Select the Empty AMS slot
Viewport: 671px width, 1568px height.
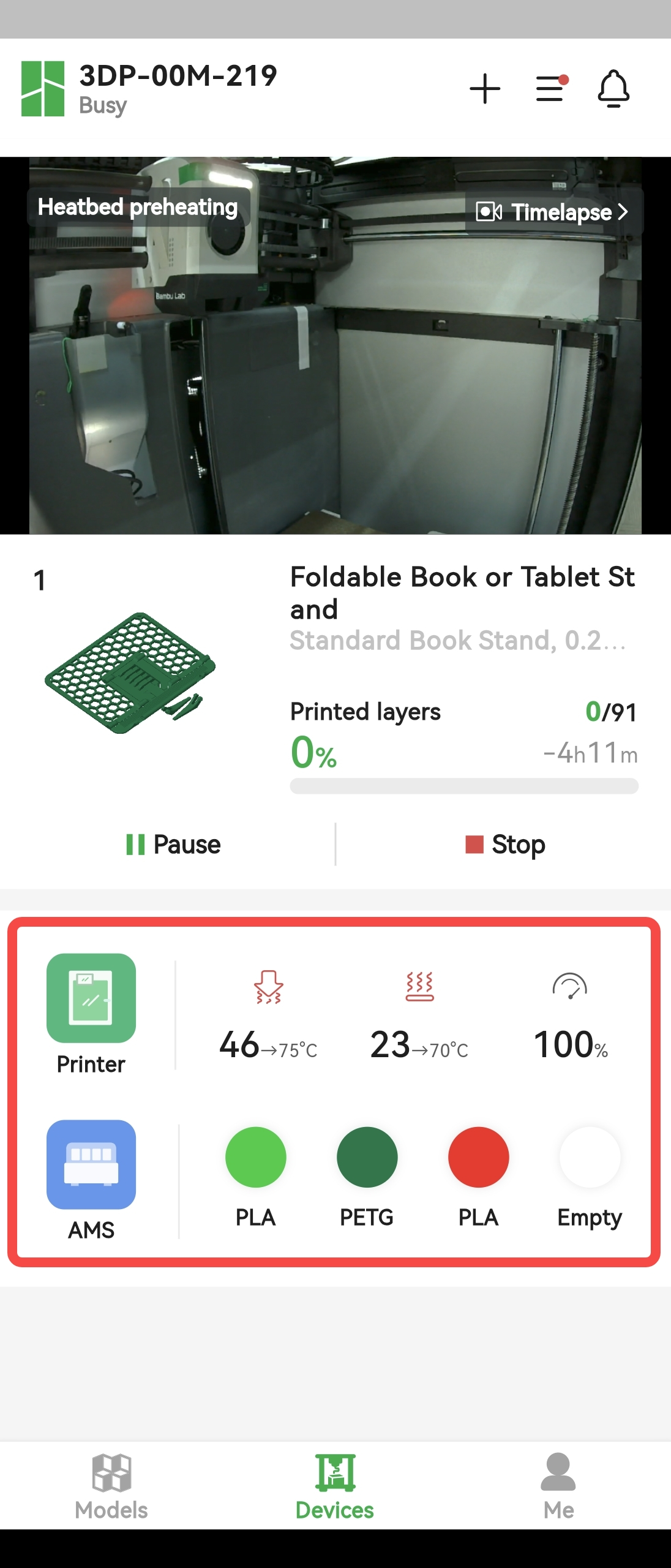coord(590,1158)
